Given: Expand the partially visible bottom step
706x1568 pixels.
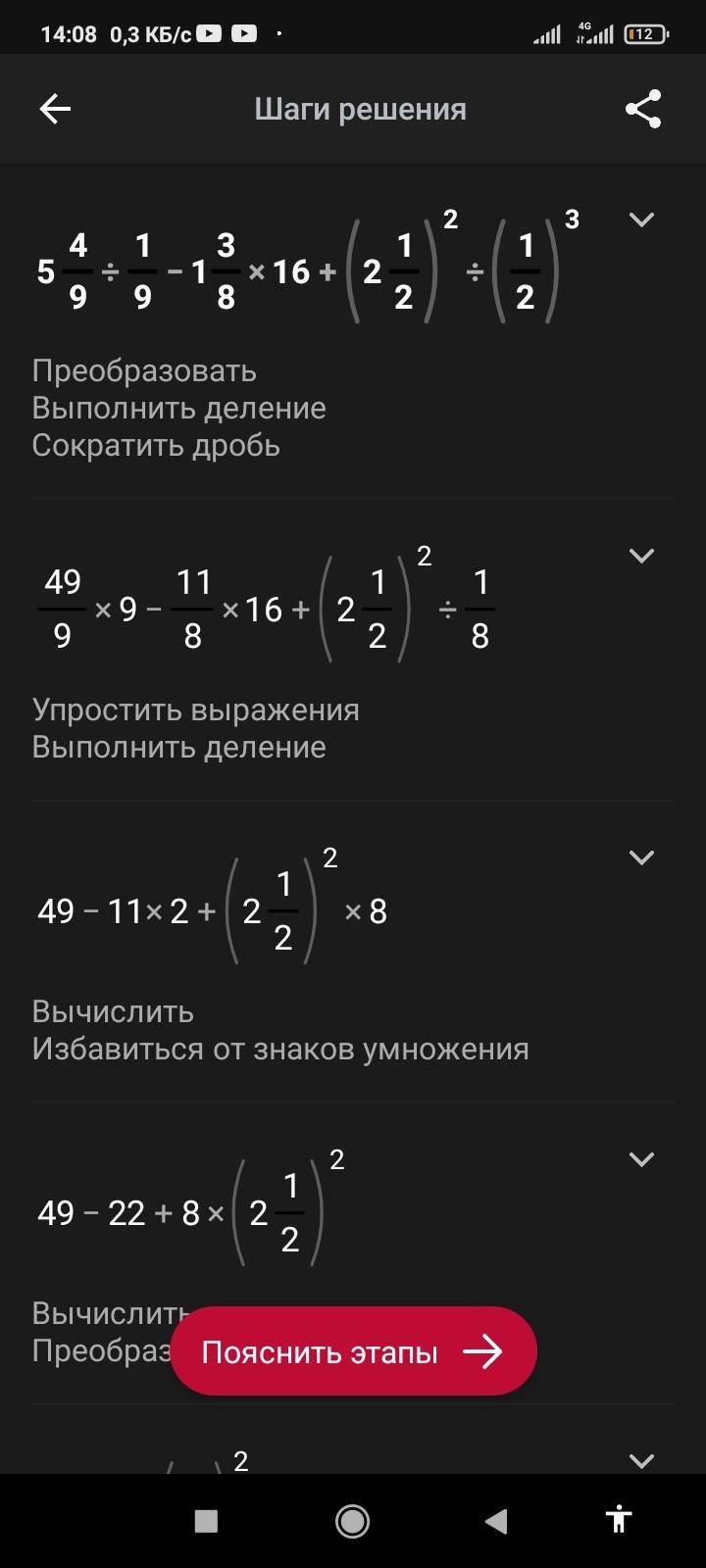Looking at the screenshot, I should click(641, 1460).
